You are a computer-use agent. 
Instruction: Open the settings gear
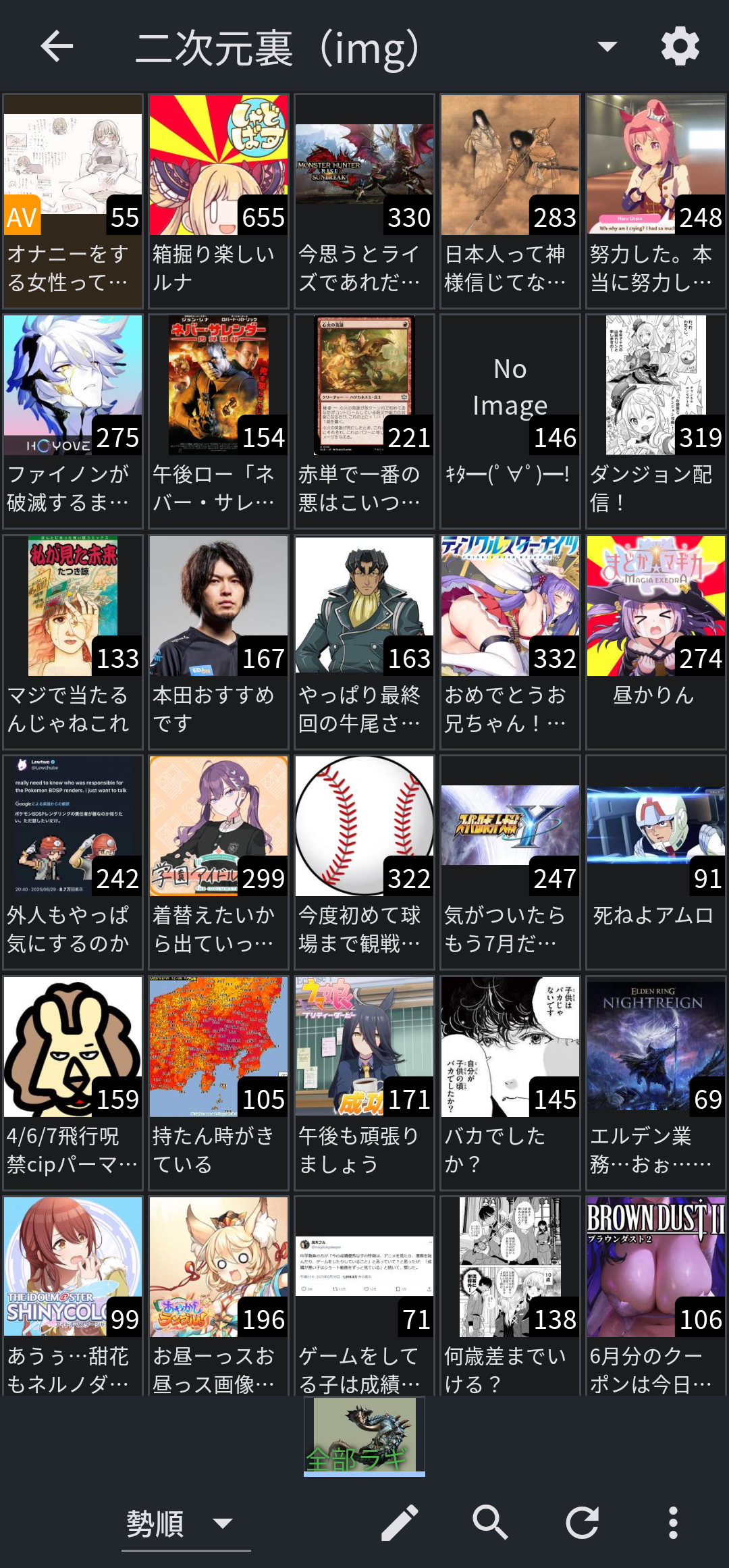click(x=680, y=47)
